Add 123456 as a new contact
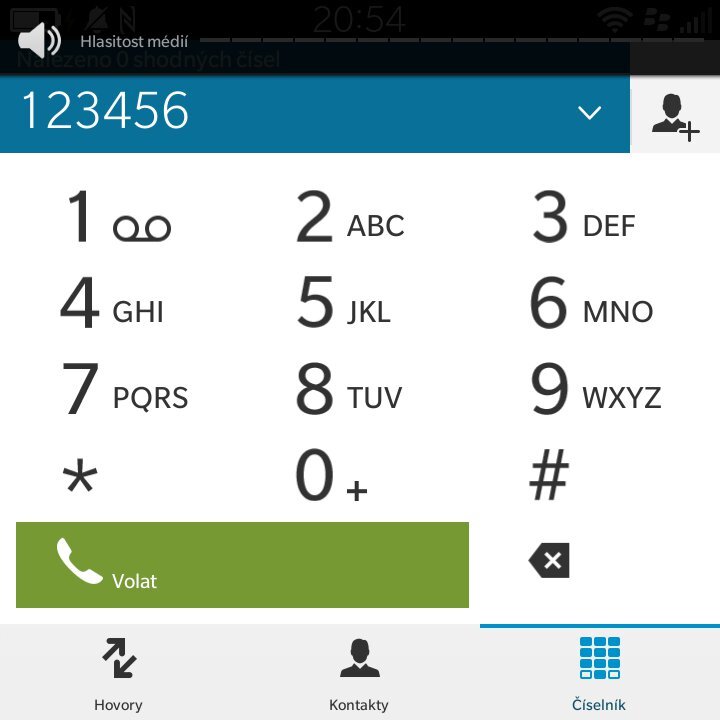Viewport: 720px width, 720px height. click(675, 115)
